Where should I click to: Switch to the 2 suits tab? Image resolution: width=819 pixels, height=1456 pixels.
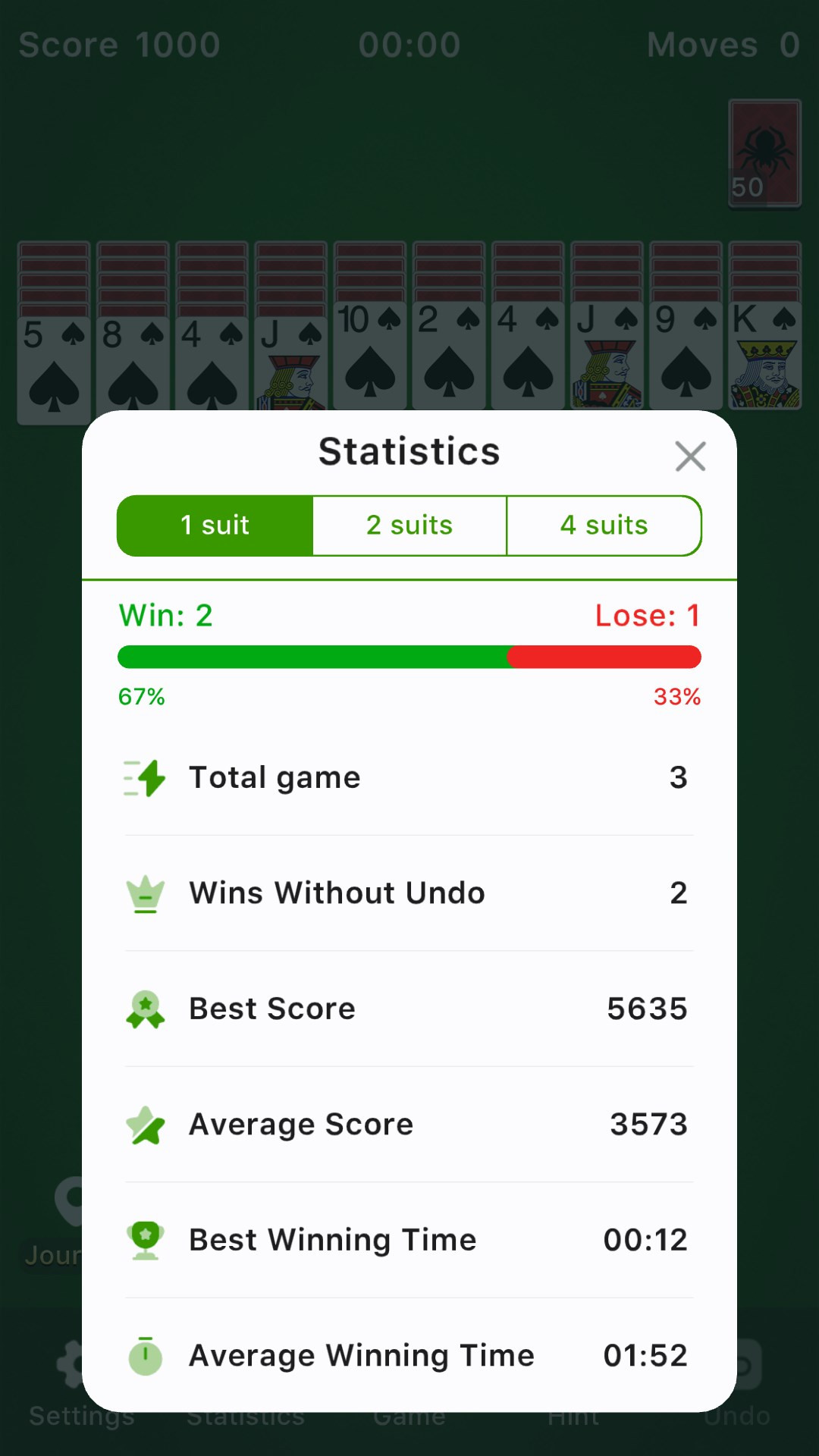point(409,526)
